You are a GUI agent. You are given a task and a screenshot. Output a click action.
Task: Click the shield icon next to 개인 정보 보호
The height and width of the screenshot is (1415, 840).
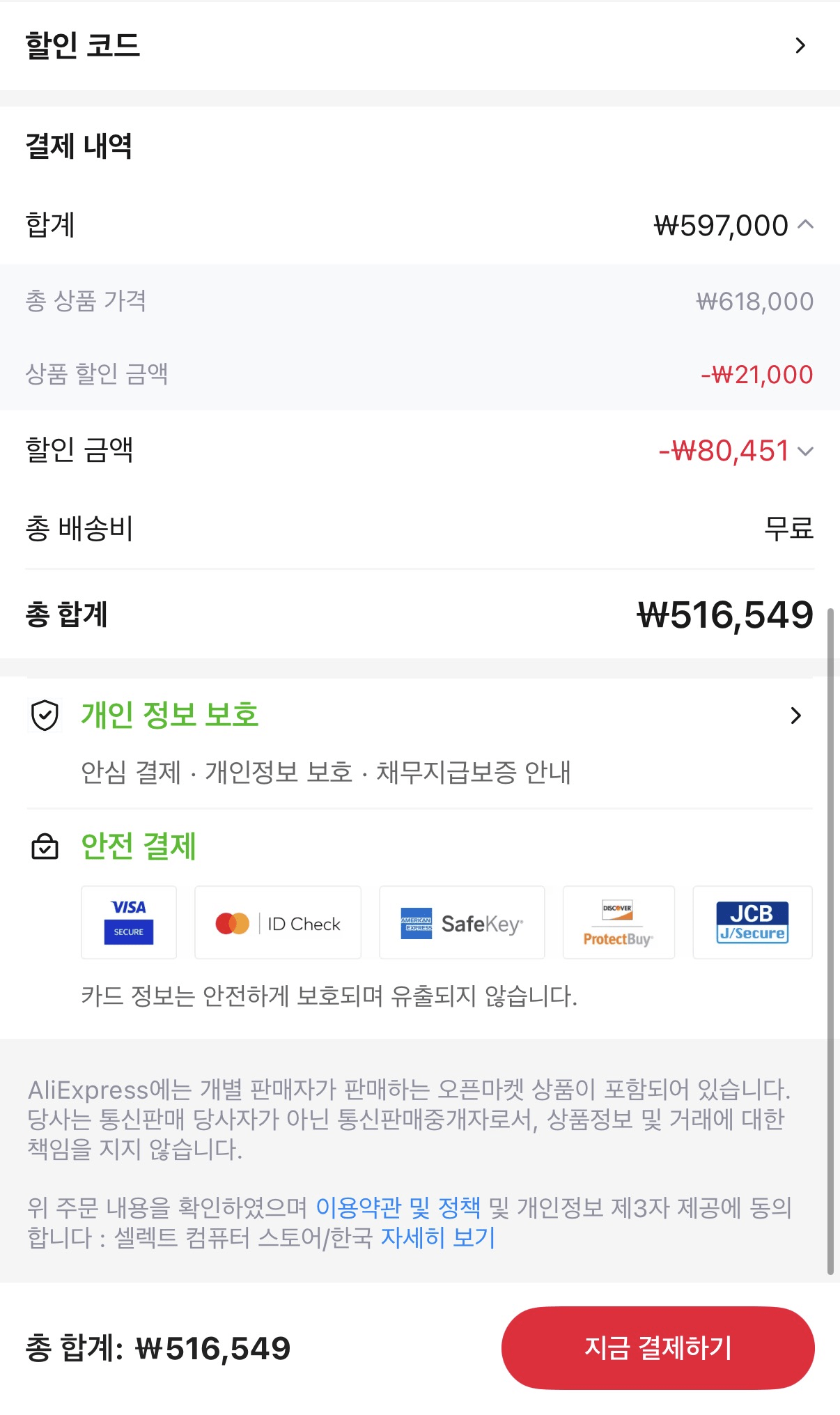(x=44, y=716)
